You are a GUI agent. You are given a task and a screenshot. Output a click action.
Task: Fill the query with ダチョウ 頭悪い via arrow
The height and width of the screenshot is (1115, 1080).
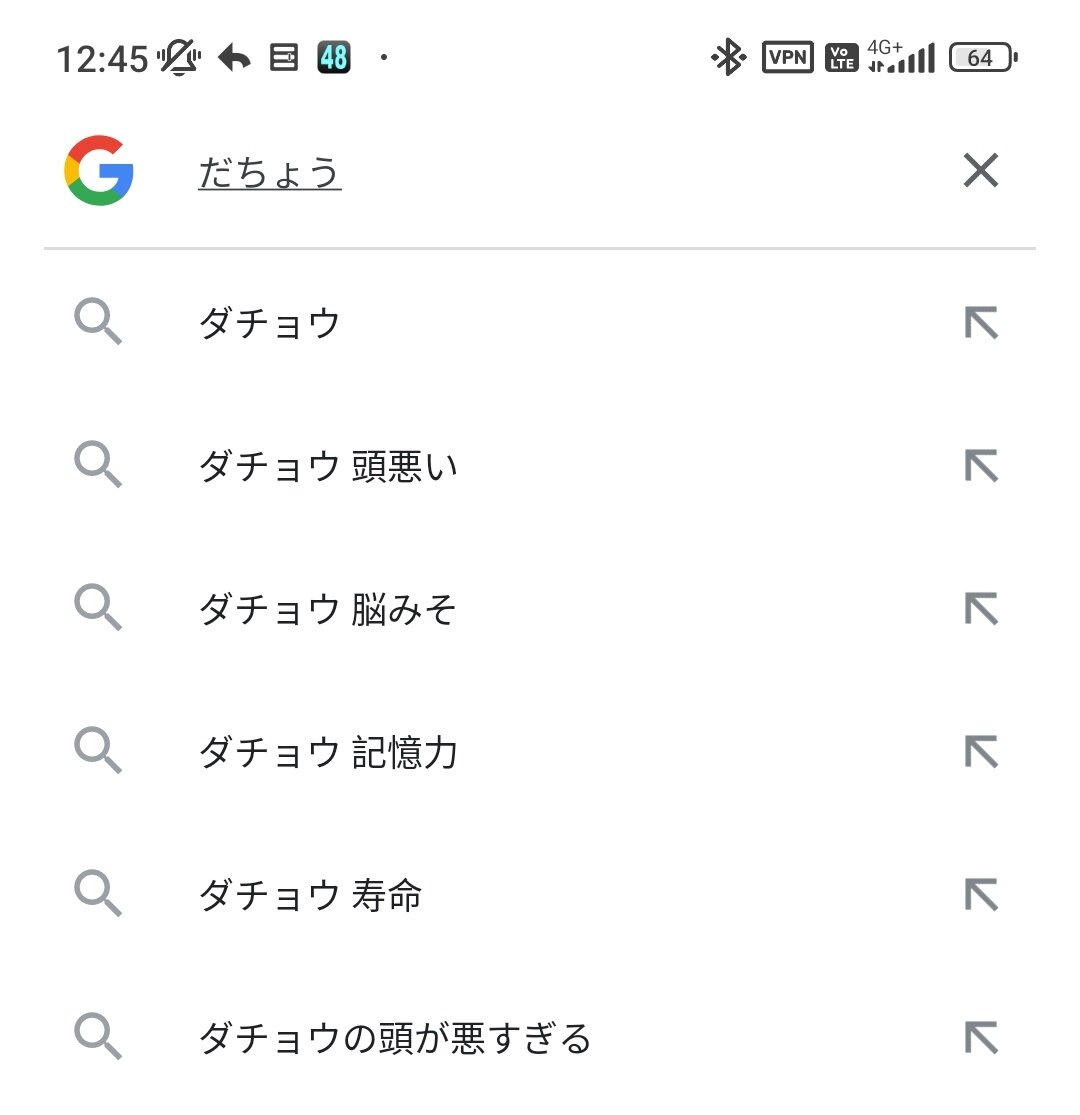[981, 467]
